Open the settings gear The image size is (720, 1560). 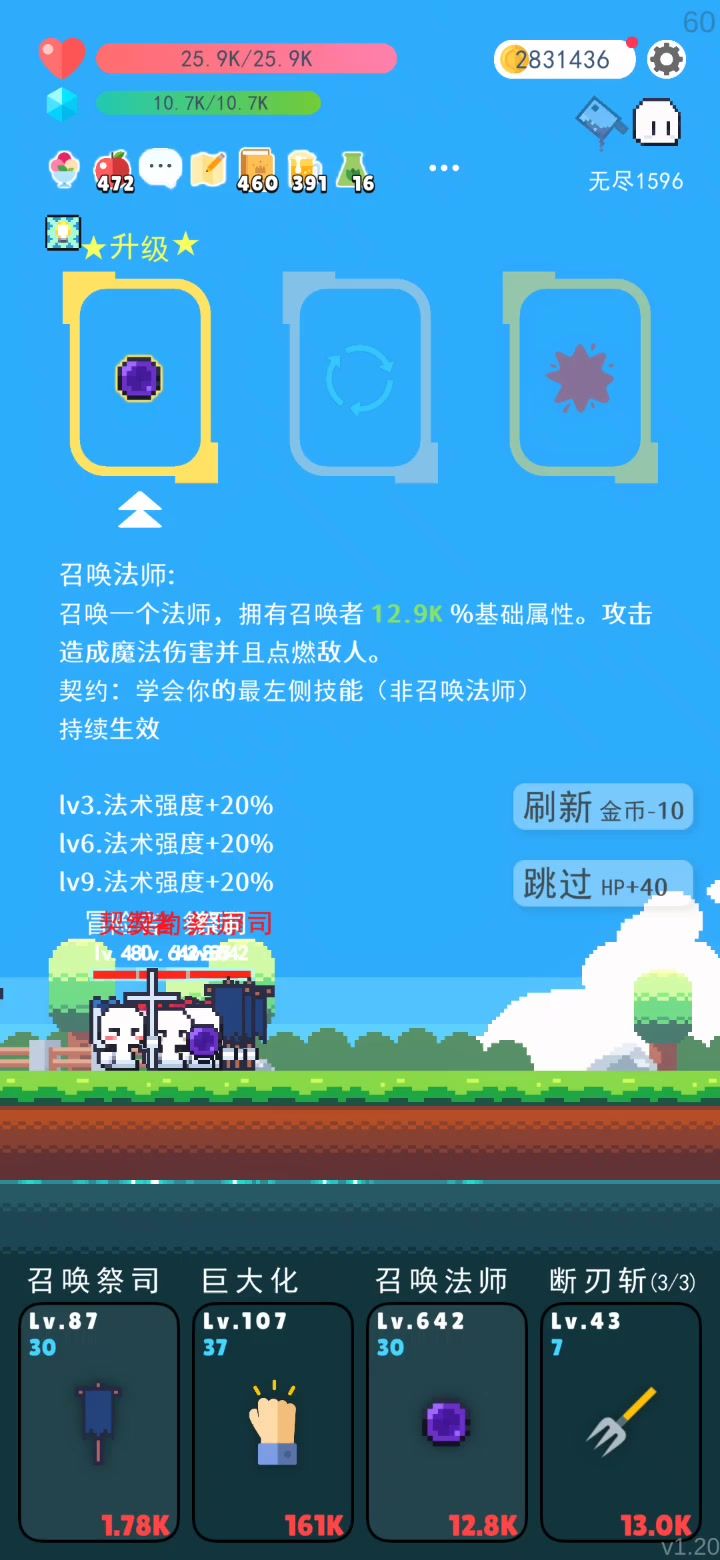666,60
